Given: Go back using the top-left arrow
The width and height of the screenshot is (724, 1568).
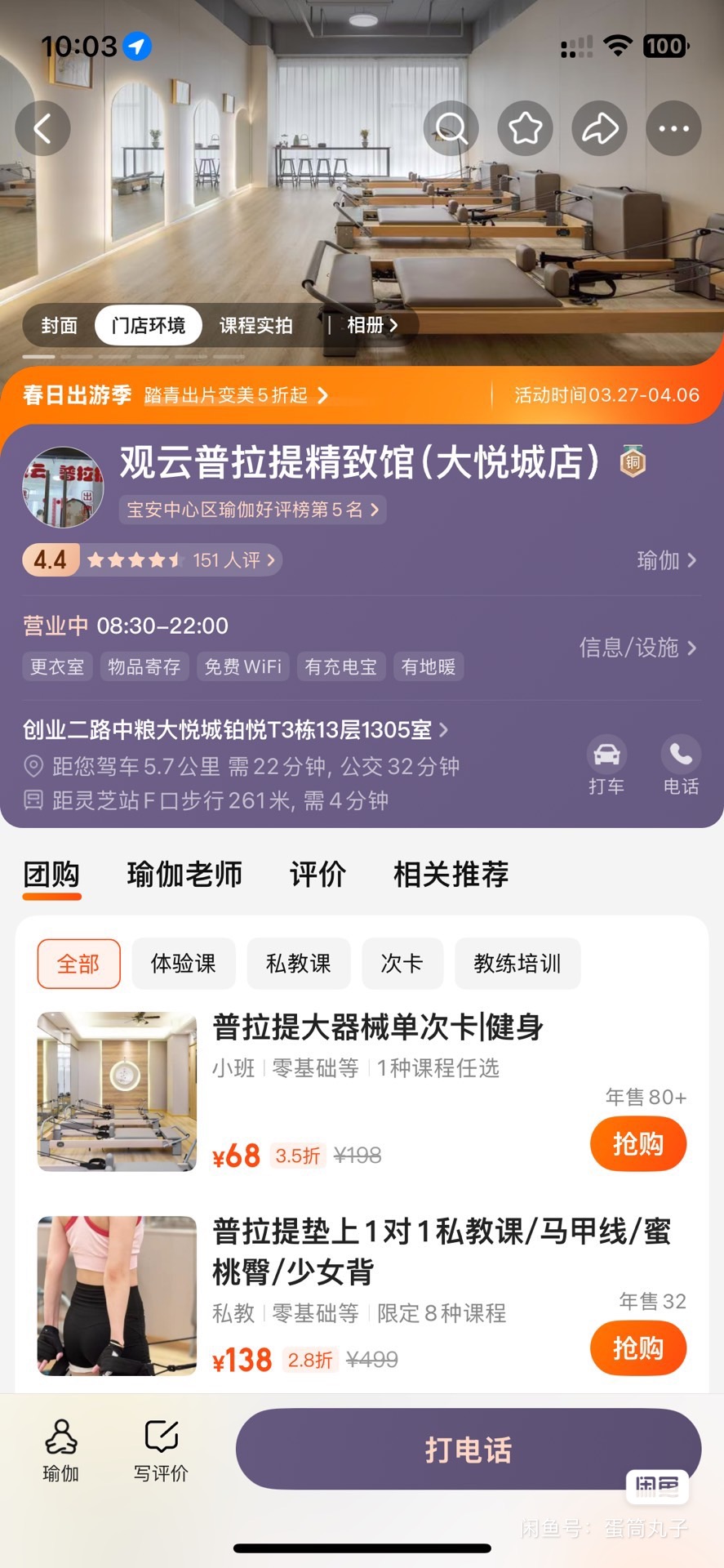Looking at the screenshot, I should pyautogui.click(x=42, y=128).
